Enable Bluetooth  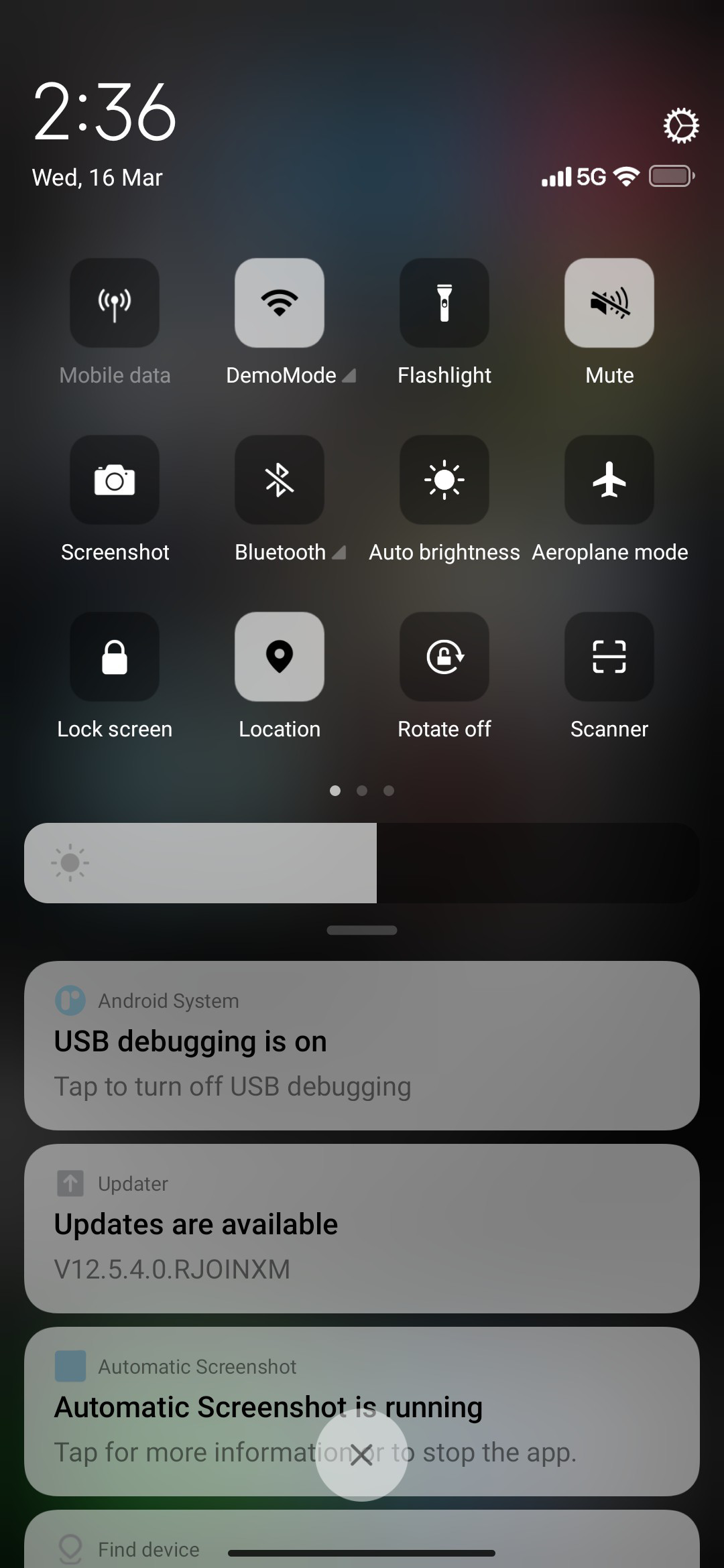(x=280, y=480)
